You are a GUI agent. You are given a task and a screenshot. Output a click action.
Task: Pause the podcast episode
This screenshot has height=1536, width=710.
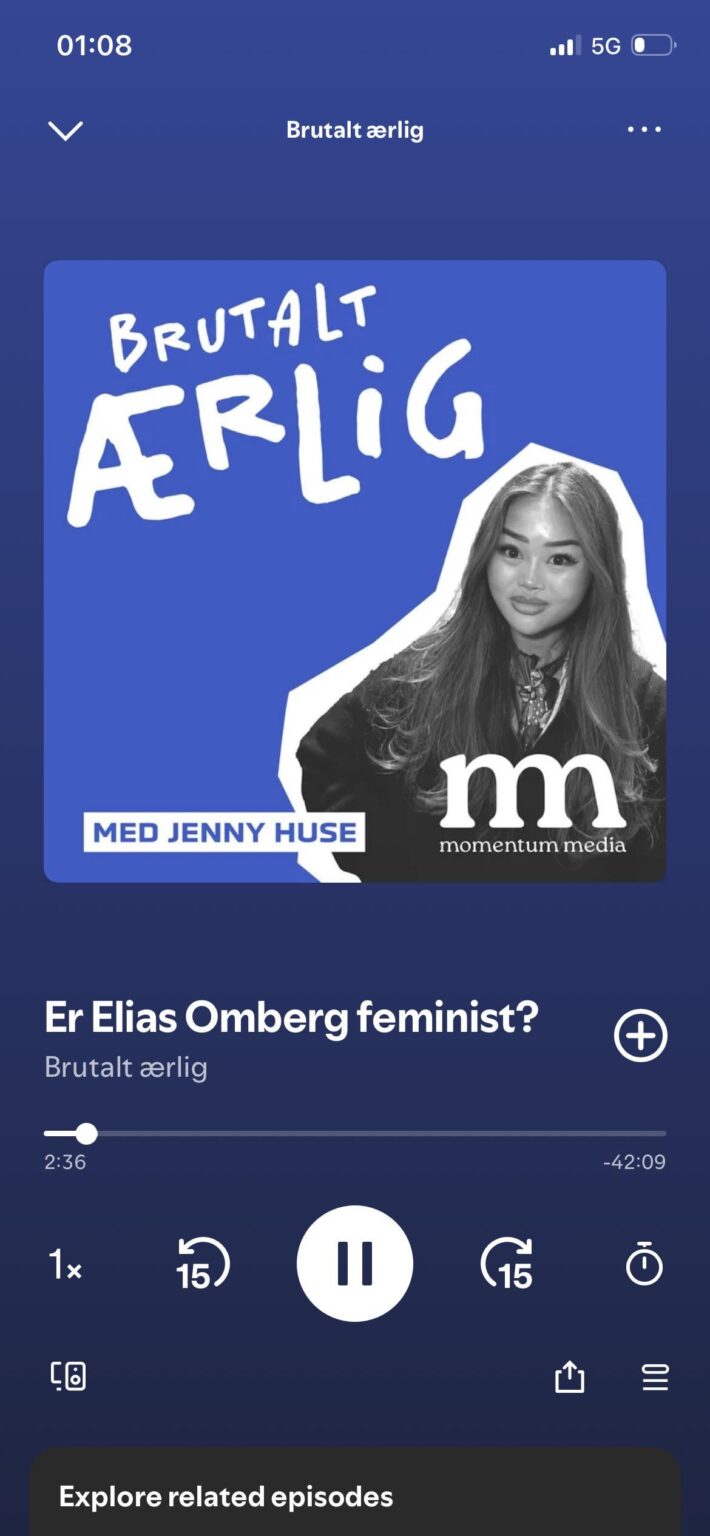coord(355,1264)
